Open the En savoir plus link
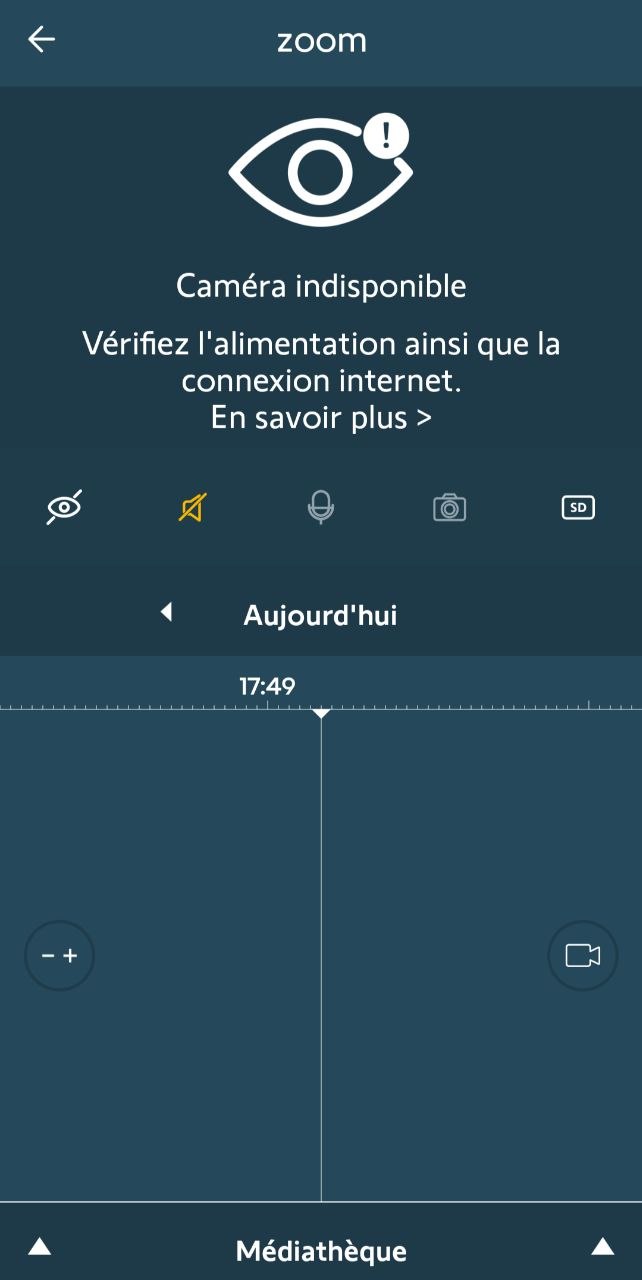Screen dimensions: 642x1280 pyautogui.click(x=321, y=418)
